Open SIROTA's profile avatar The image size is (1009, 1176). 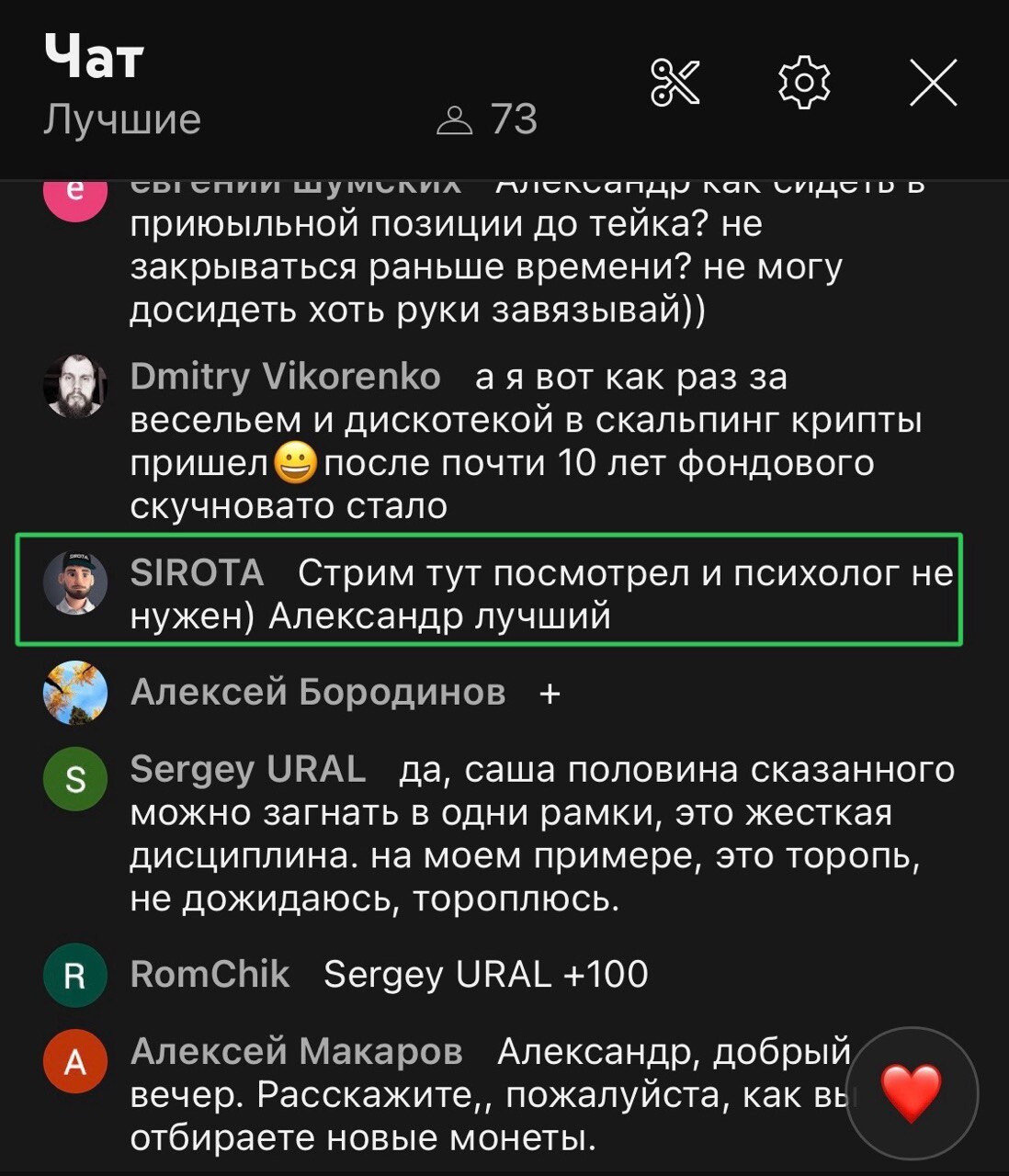[x=75, y=582]
